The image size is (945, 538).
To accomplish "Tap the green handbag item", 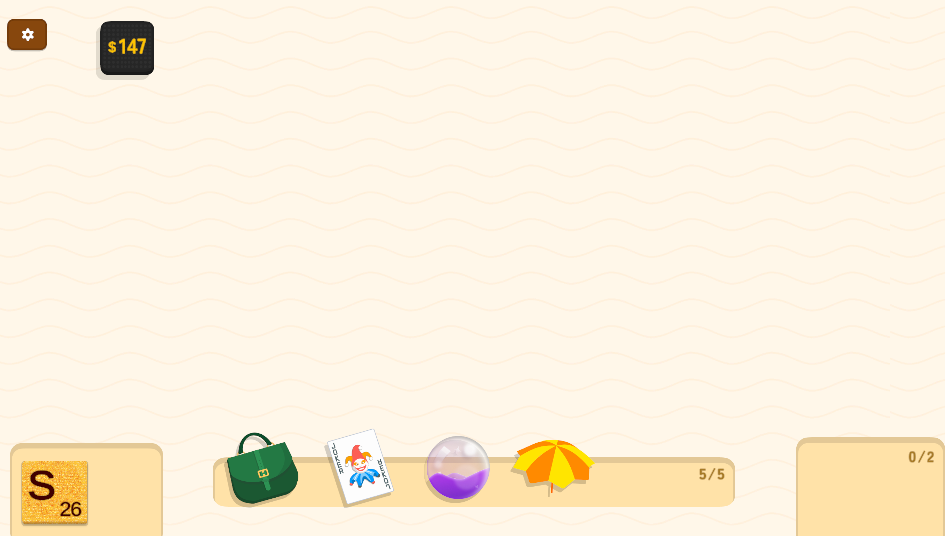I will 262,469.
